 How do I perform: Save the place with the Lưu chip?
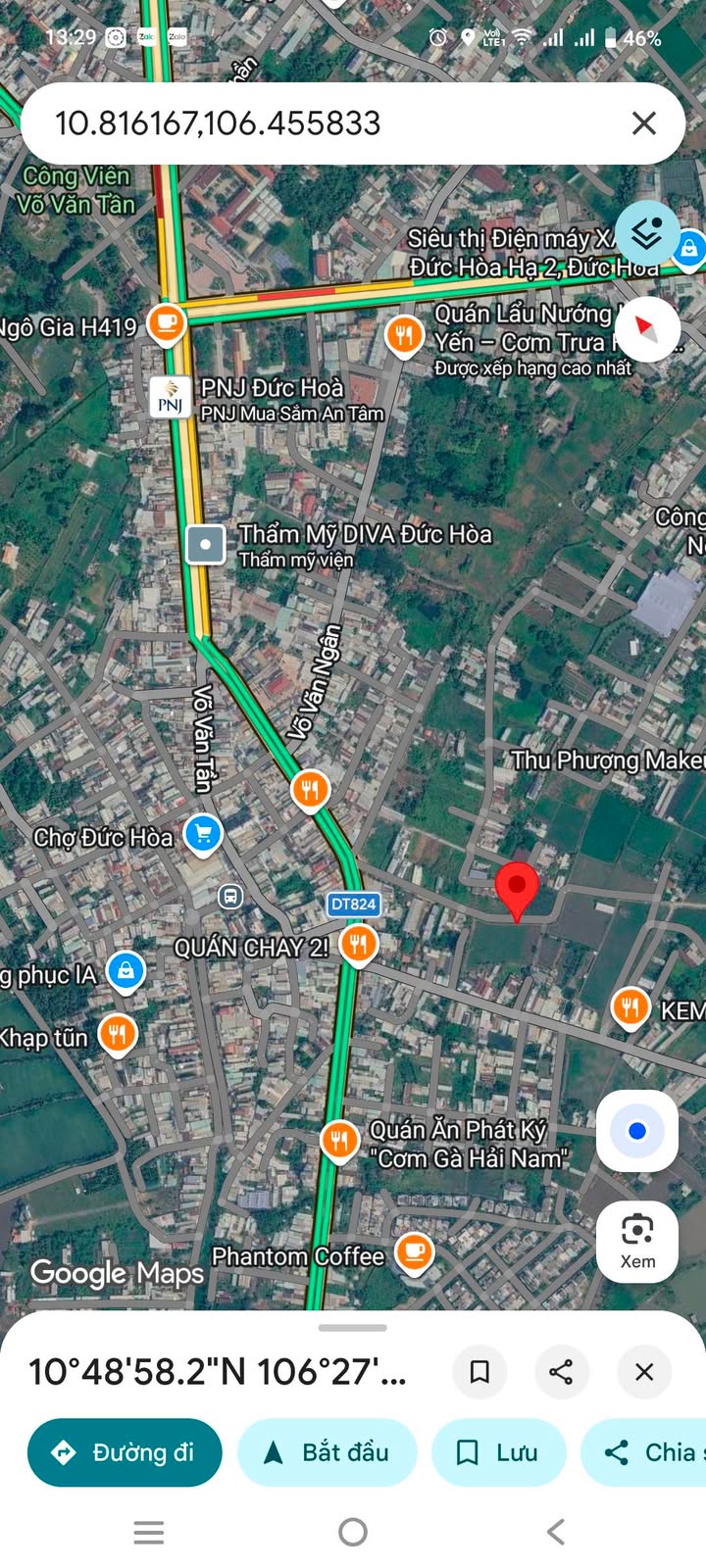click(x=498, y=1452)
